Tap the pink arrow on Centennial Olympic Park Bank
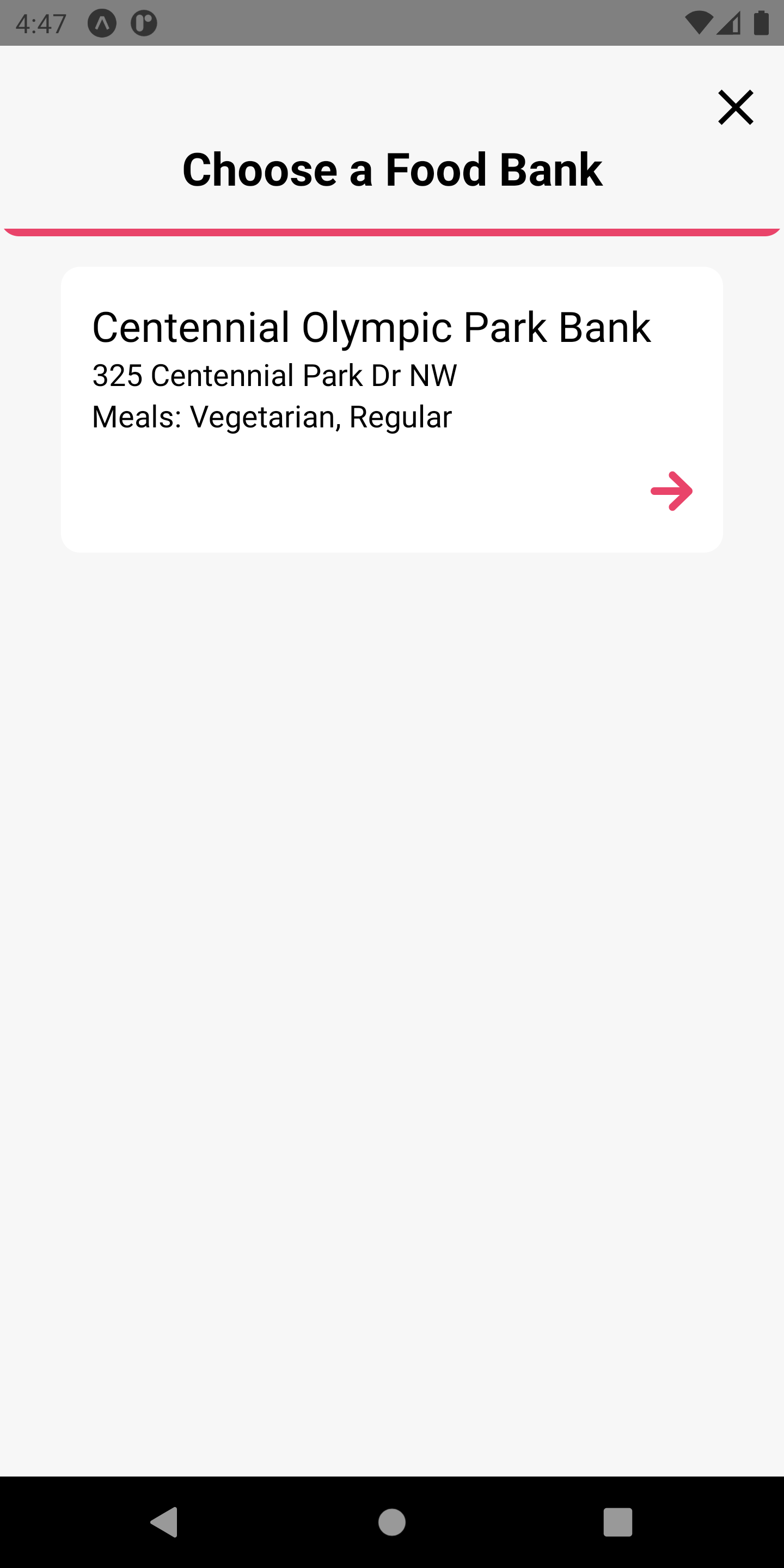This screenshot has width=784, height=1568. (x=671, y=491)
